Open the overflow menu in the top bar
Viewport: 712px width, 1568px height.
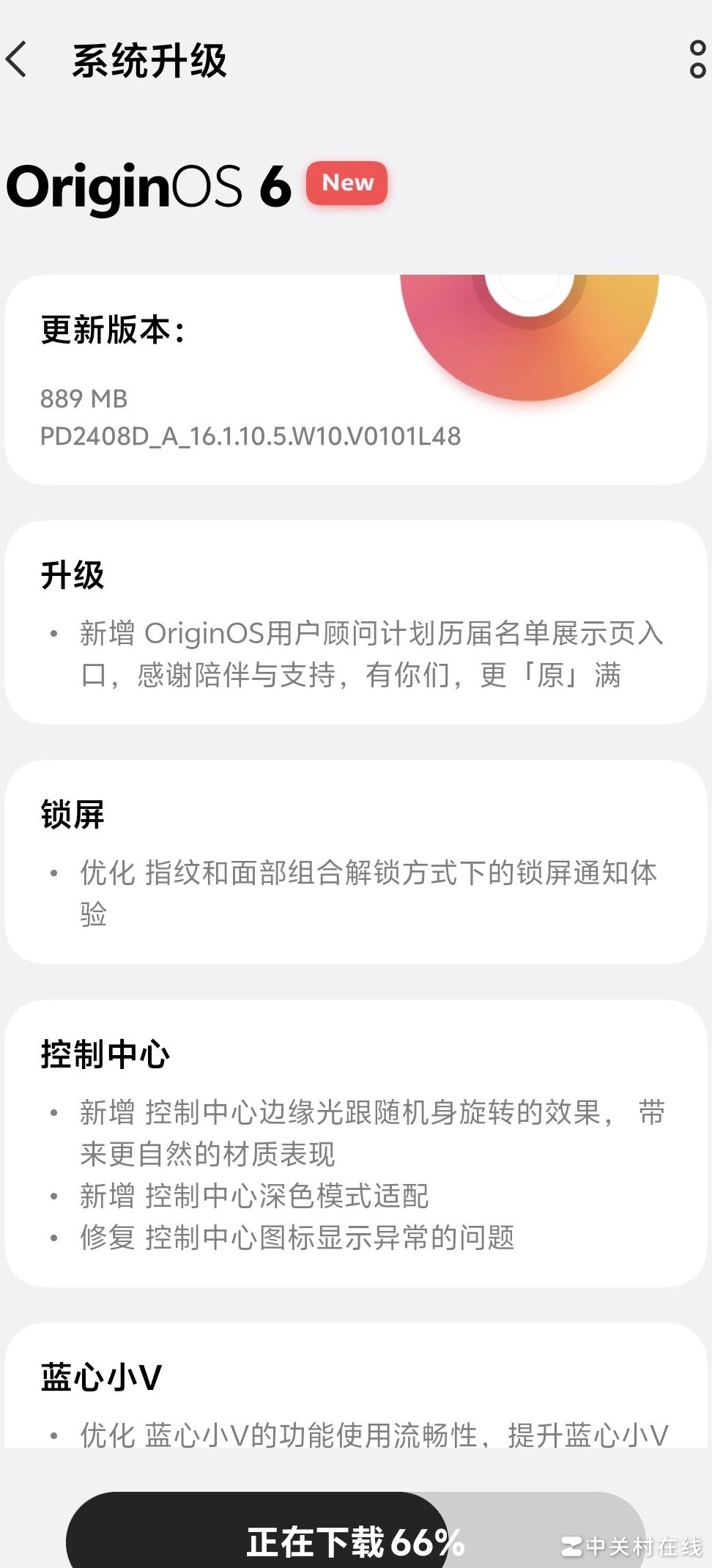click(x=697, y=59)
